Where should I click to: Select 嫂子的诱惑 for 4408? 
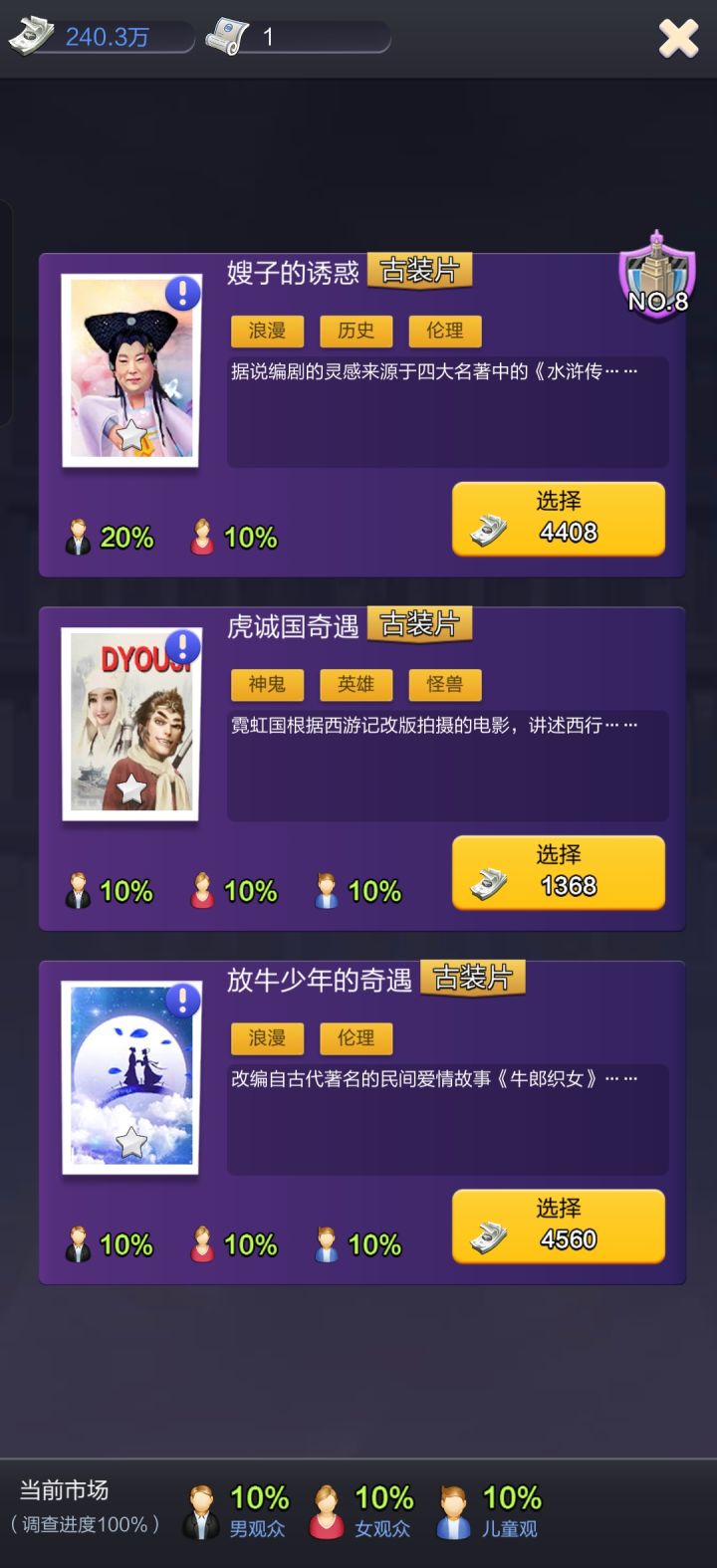coord(558,518)
